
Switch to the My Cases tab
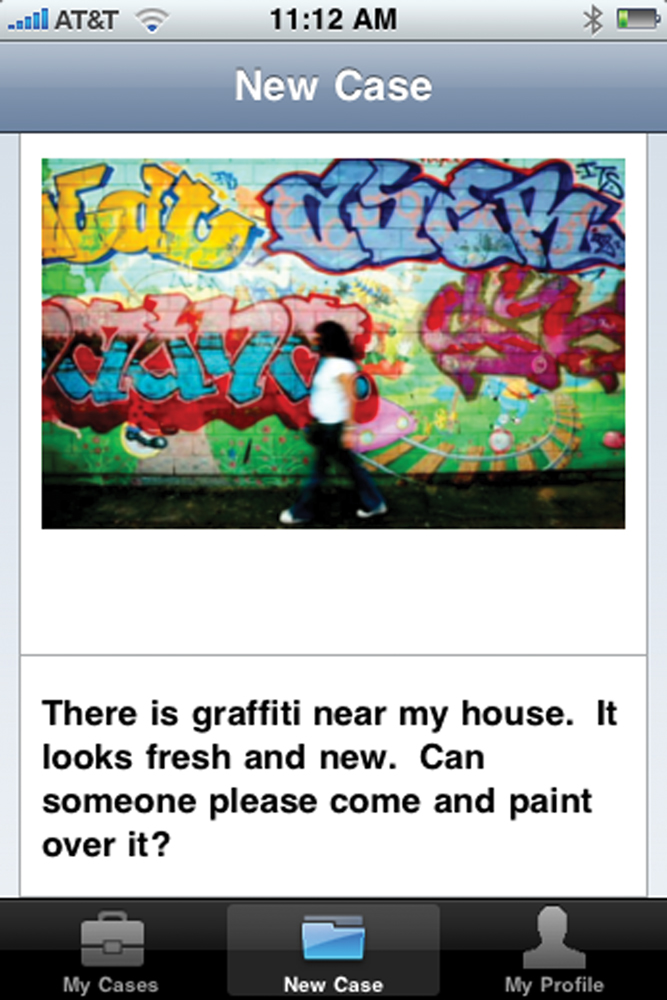pos(111,952)
